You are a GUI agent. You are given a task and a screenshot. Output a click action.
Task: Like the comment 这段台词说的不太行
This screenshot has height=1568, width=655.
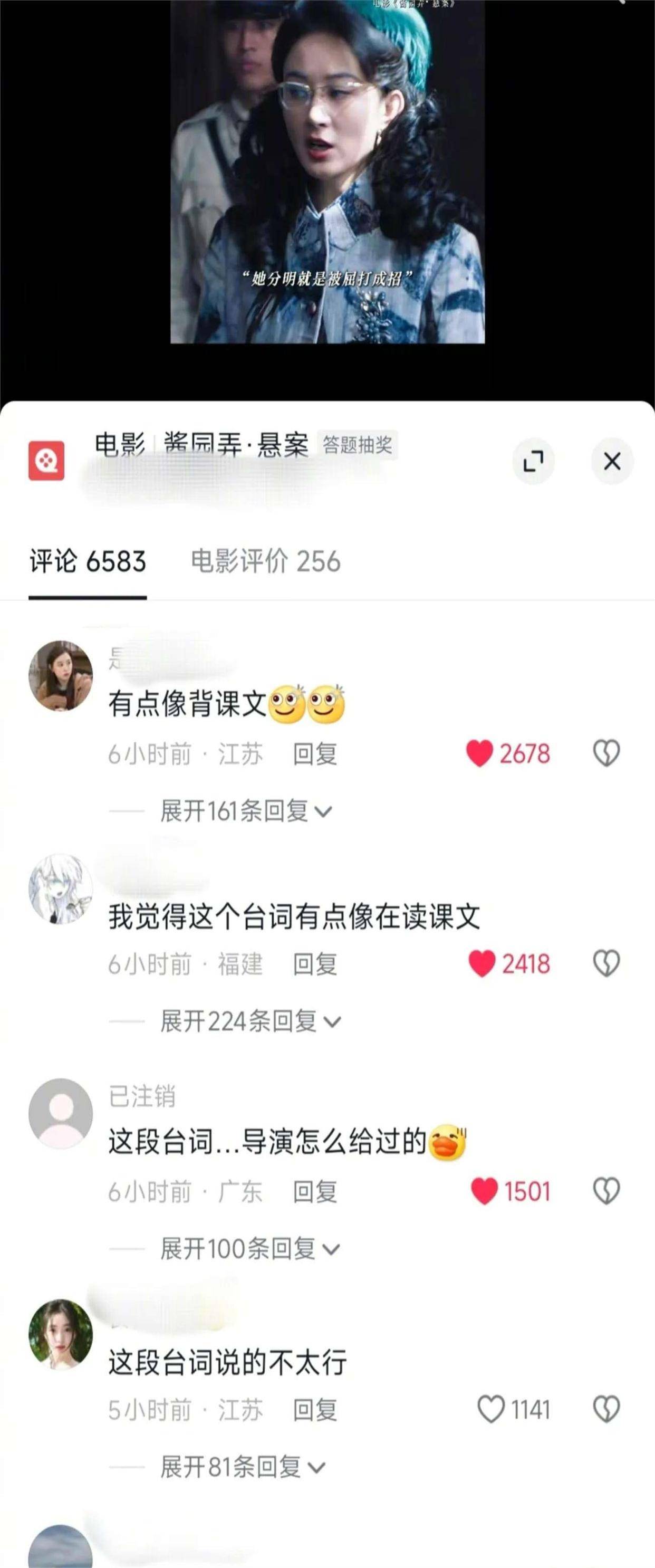click(x=491, y=1409)
